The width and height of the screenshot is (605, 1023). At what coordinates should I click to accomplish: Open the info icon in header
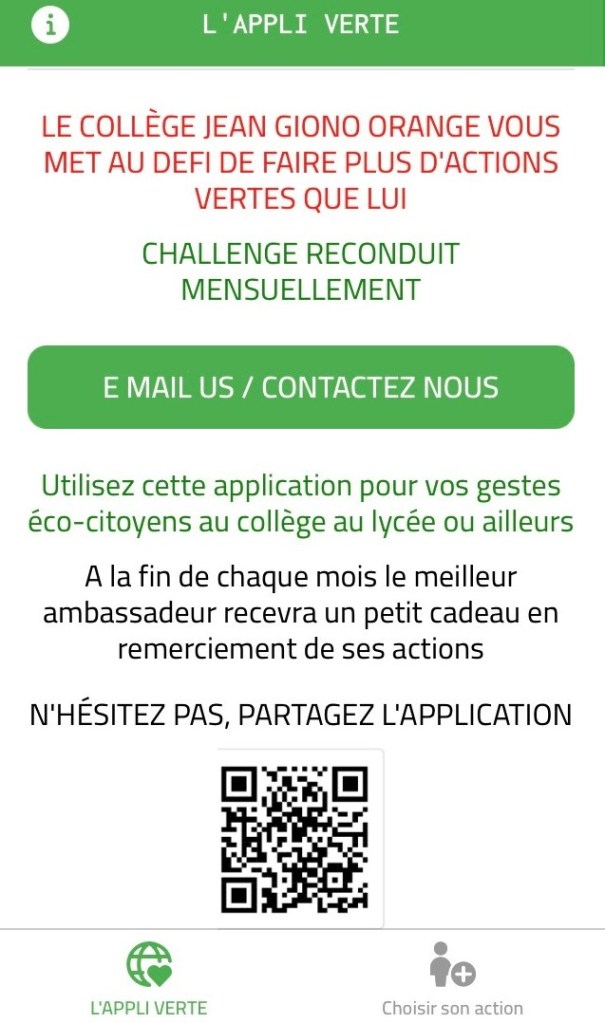[x=50, y=26]
